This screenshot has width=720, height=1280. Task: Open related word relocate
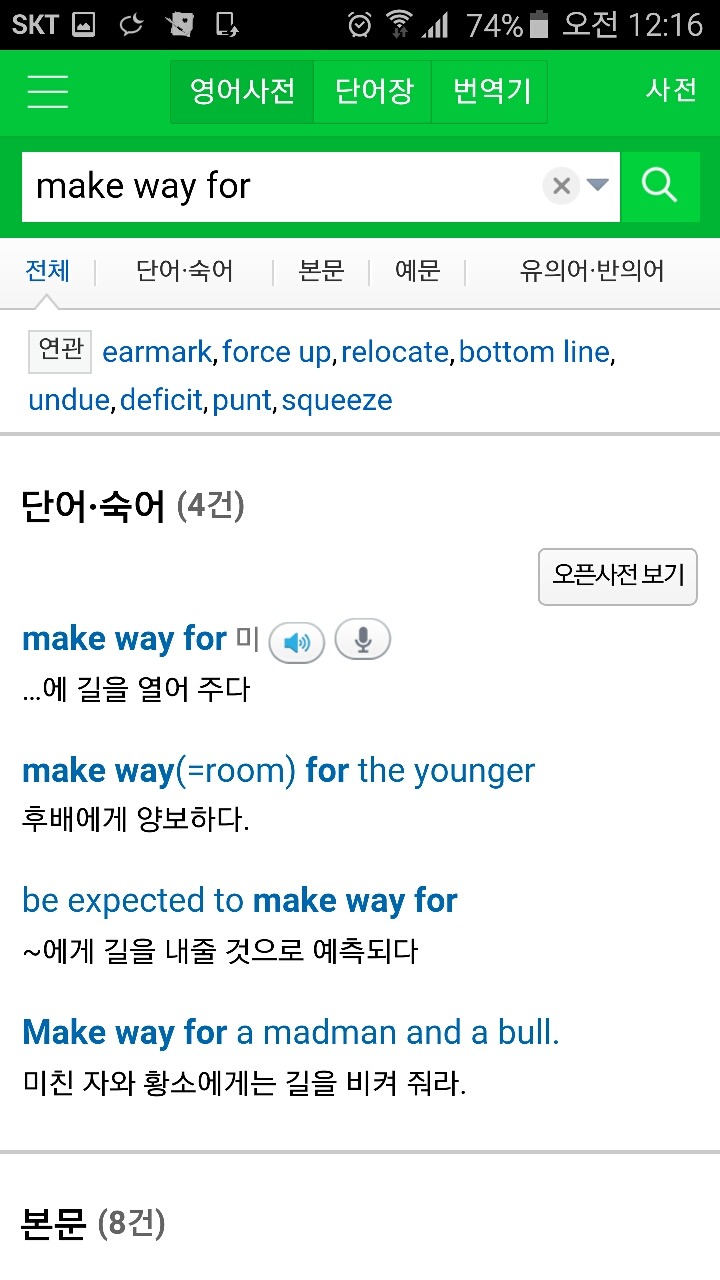point(395,352)
